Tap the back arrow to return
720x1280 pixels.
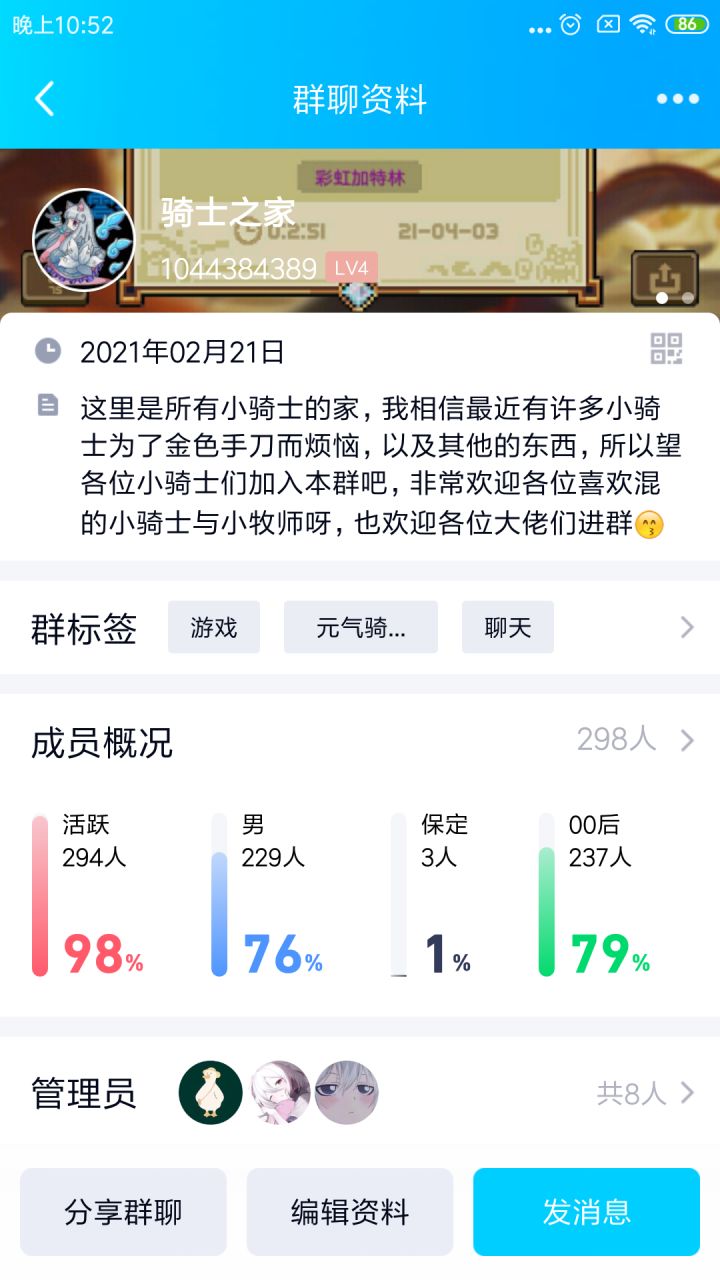coord(44,98)
